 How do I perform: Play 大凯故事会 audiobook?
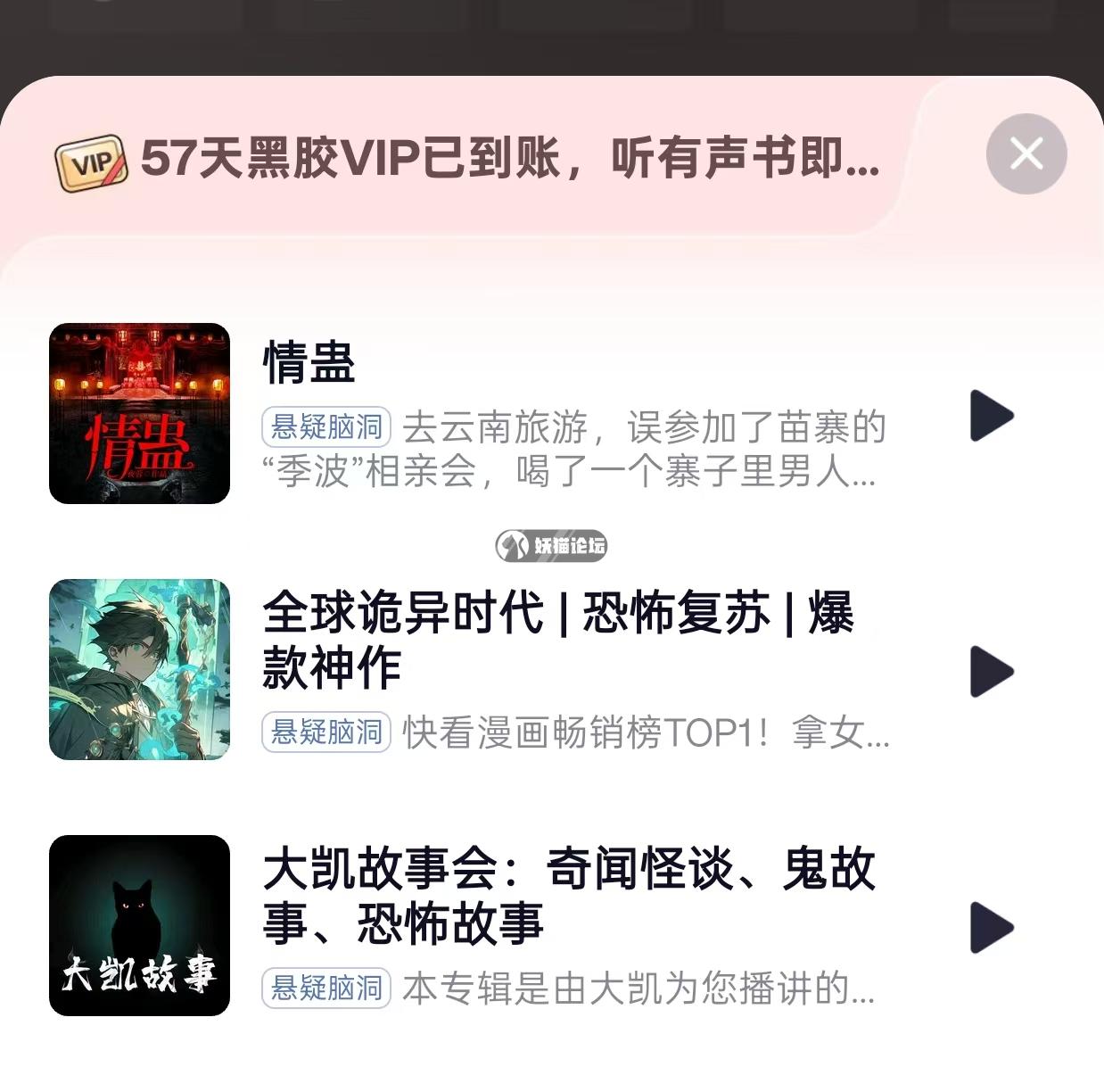(992, 928)
